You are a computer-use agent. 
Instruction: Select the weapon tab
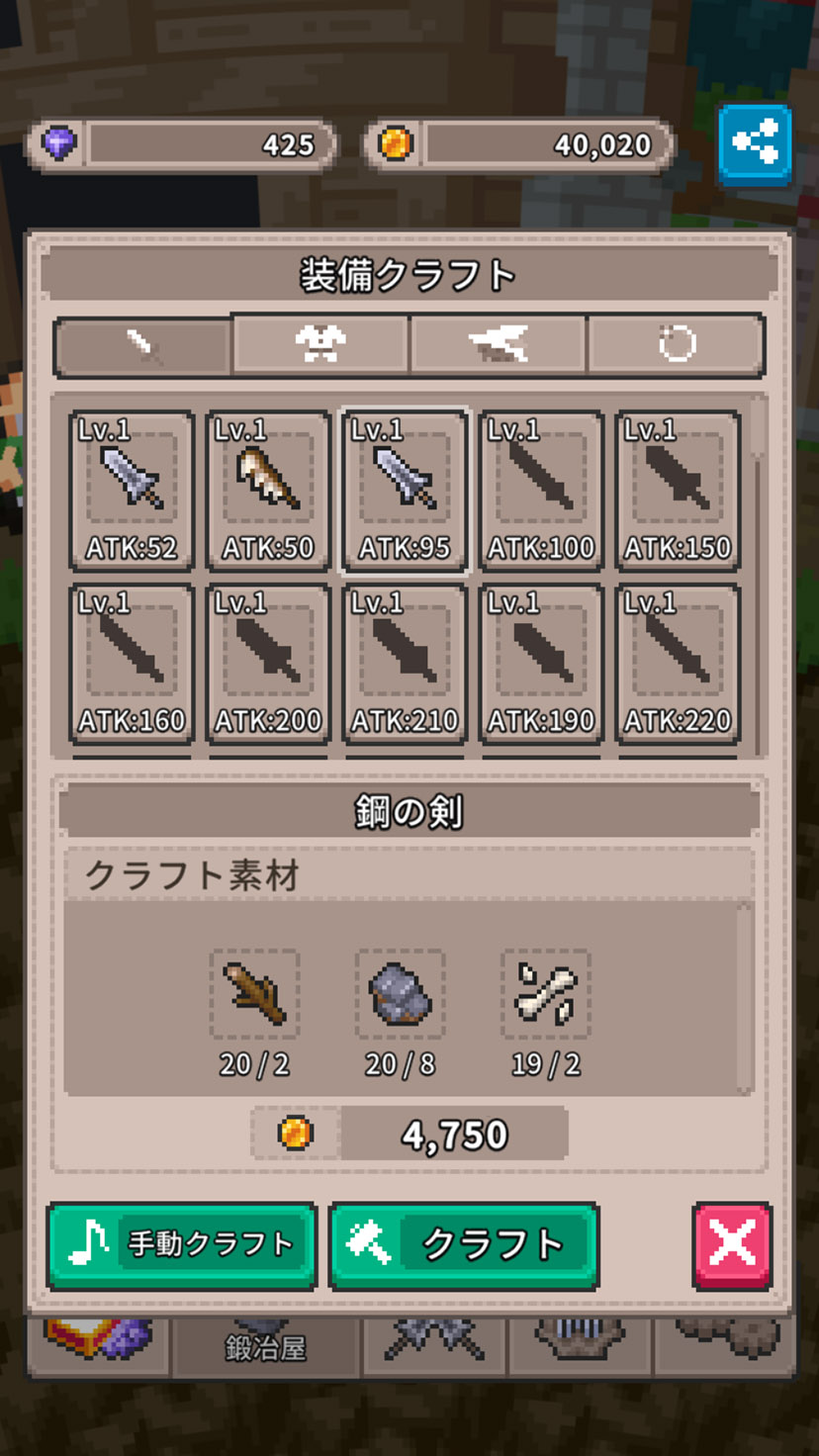click(x=143, y=345)
